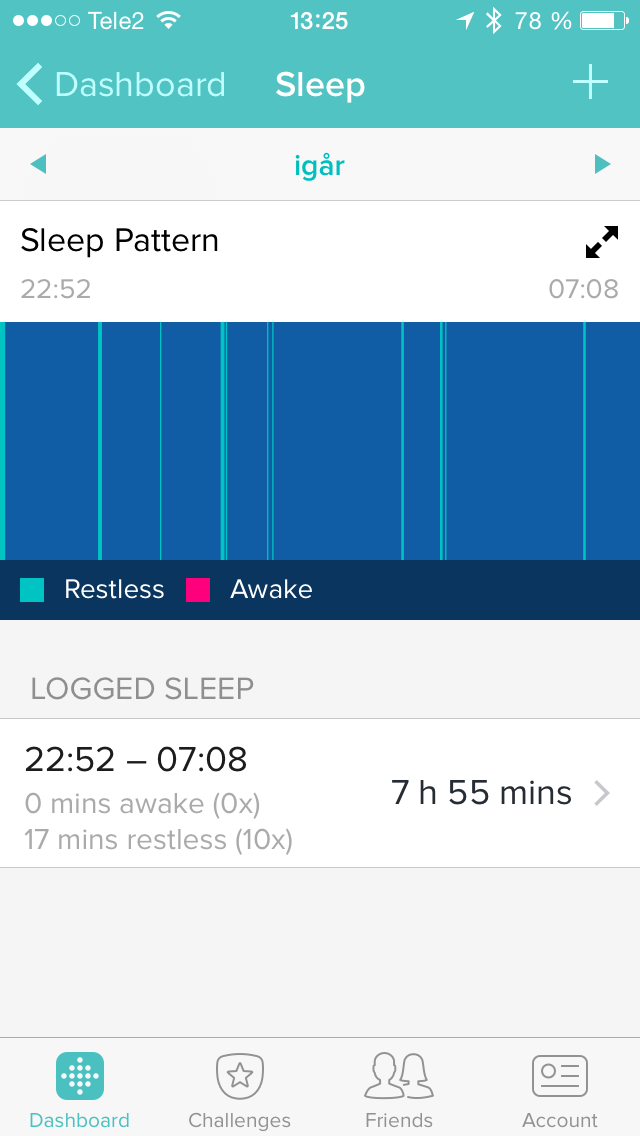This screenshot has height=1136, width=640.
Task: Add a new sleep log
Action: click(590, 83)
